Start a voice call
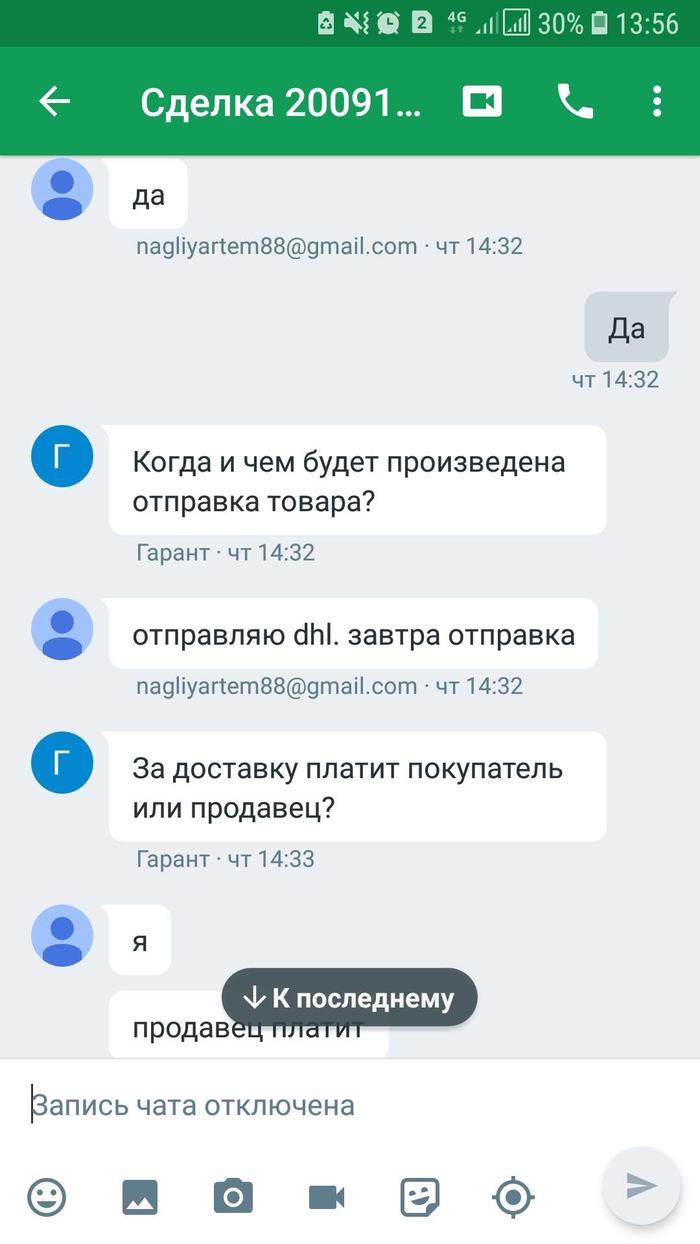This screenshot has height=1244, width=700. 575,101
